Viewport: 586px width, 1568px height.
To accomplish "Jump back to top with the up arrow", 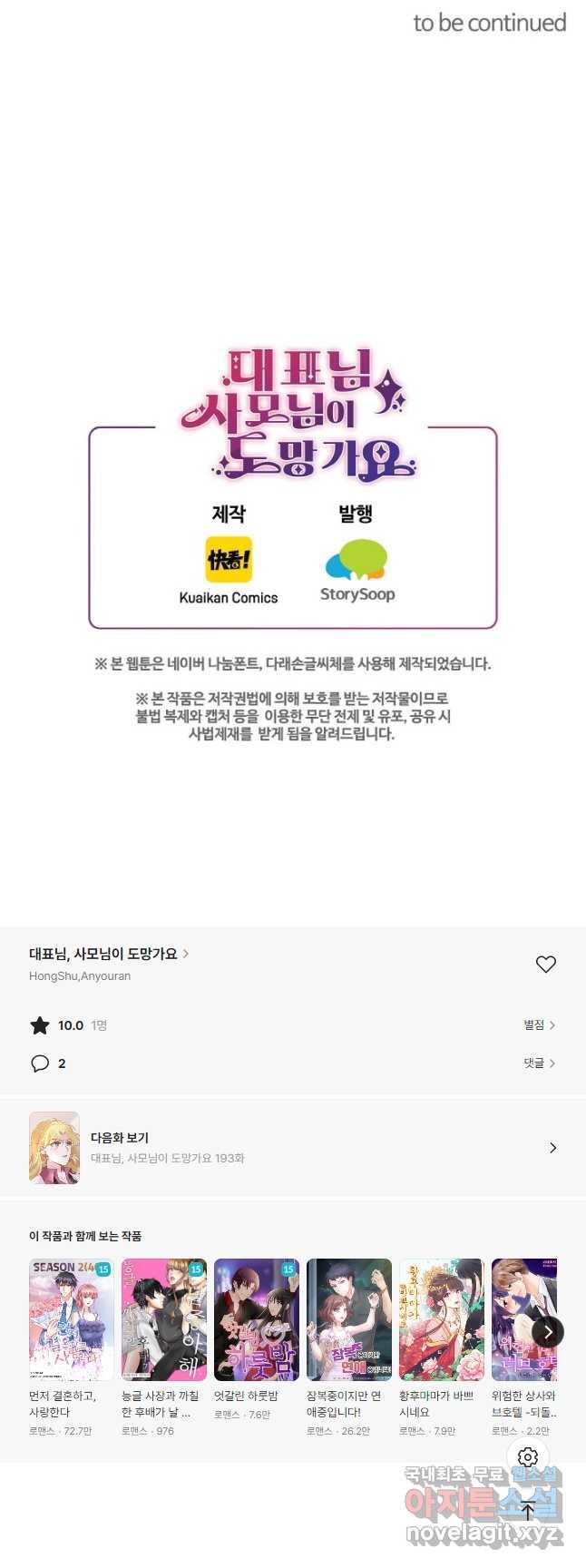I will [528, 1511].
